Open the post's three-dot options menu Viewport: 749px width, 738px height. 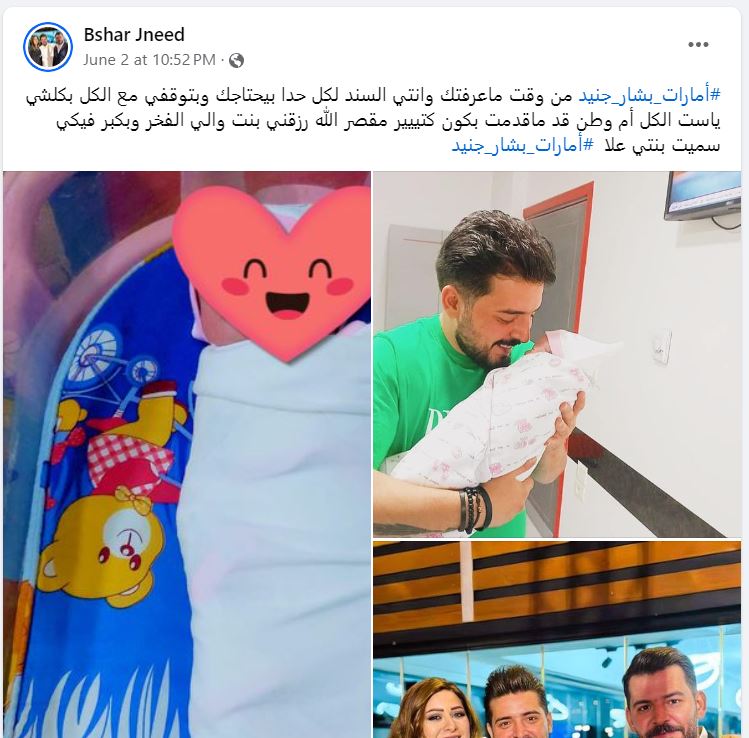[698, 45]
